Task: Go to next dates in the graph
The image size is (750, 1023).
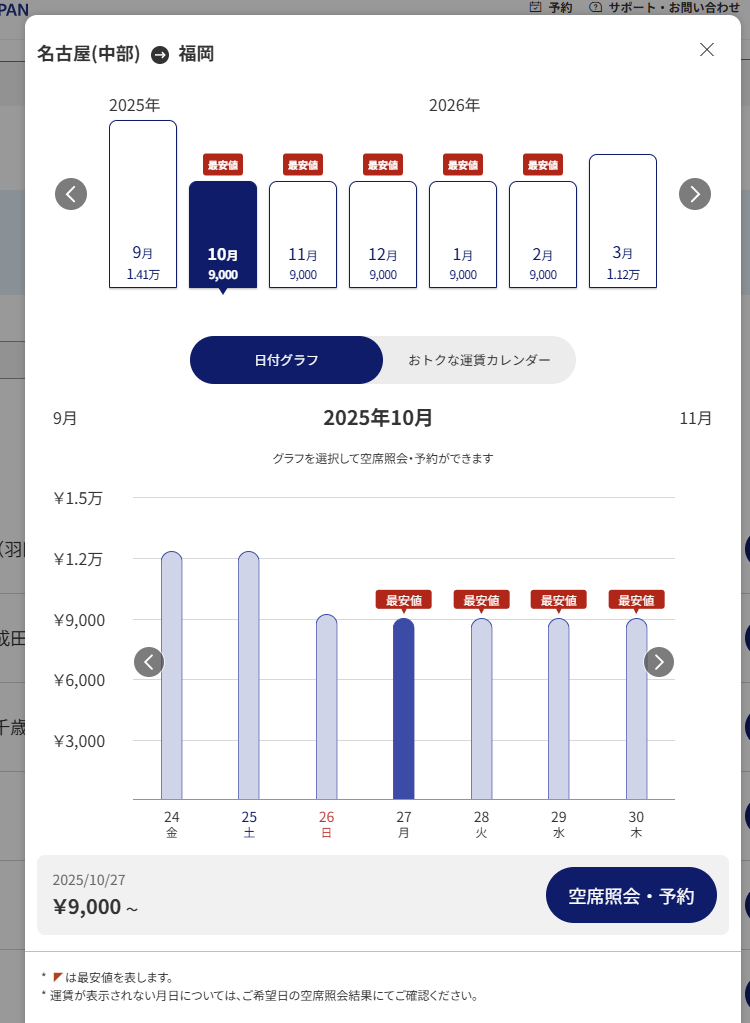Action: click(659, 662)
